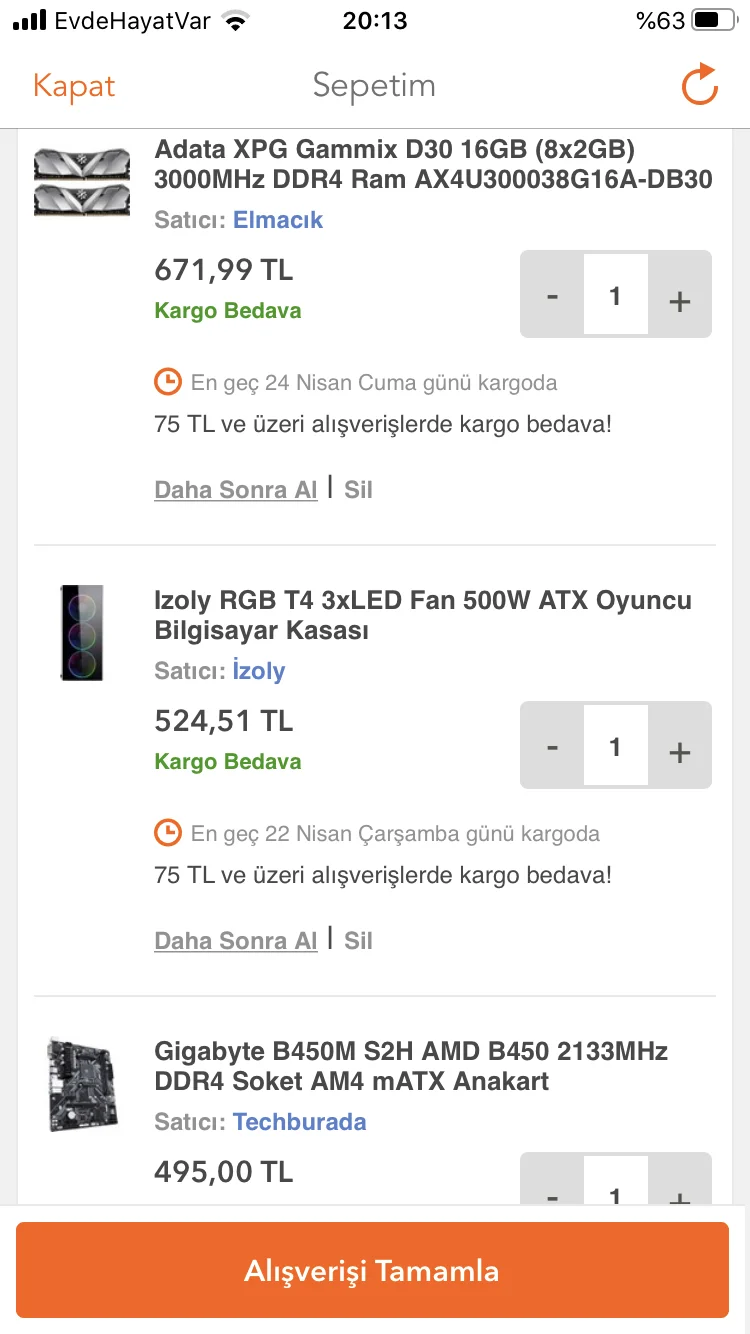The image size is (750, 1334).
Task: Remove Adata RAM with Sil
Action: click(358, 490)
